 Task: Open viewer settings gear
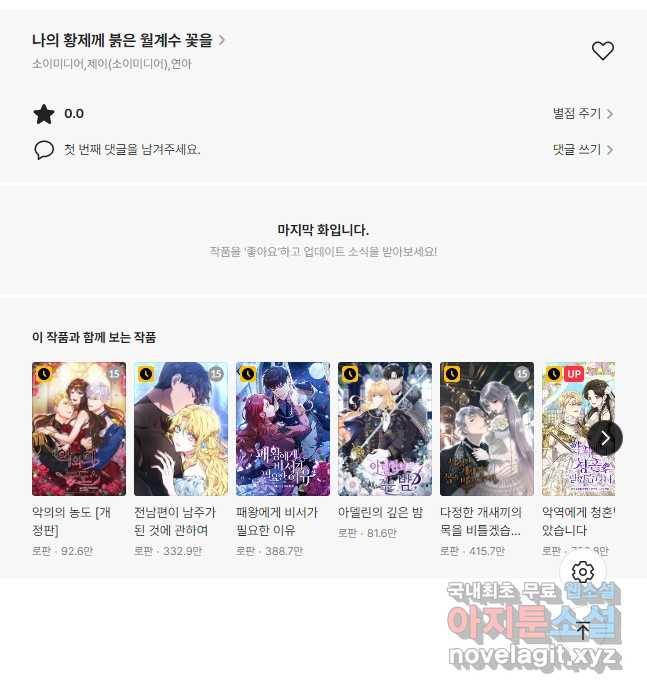(583, 572)
